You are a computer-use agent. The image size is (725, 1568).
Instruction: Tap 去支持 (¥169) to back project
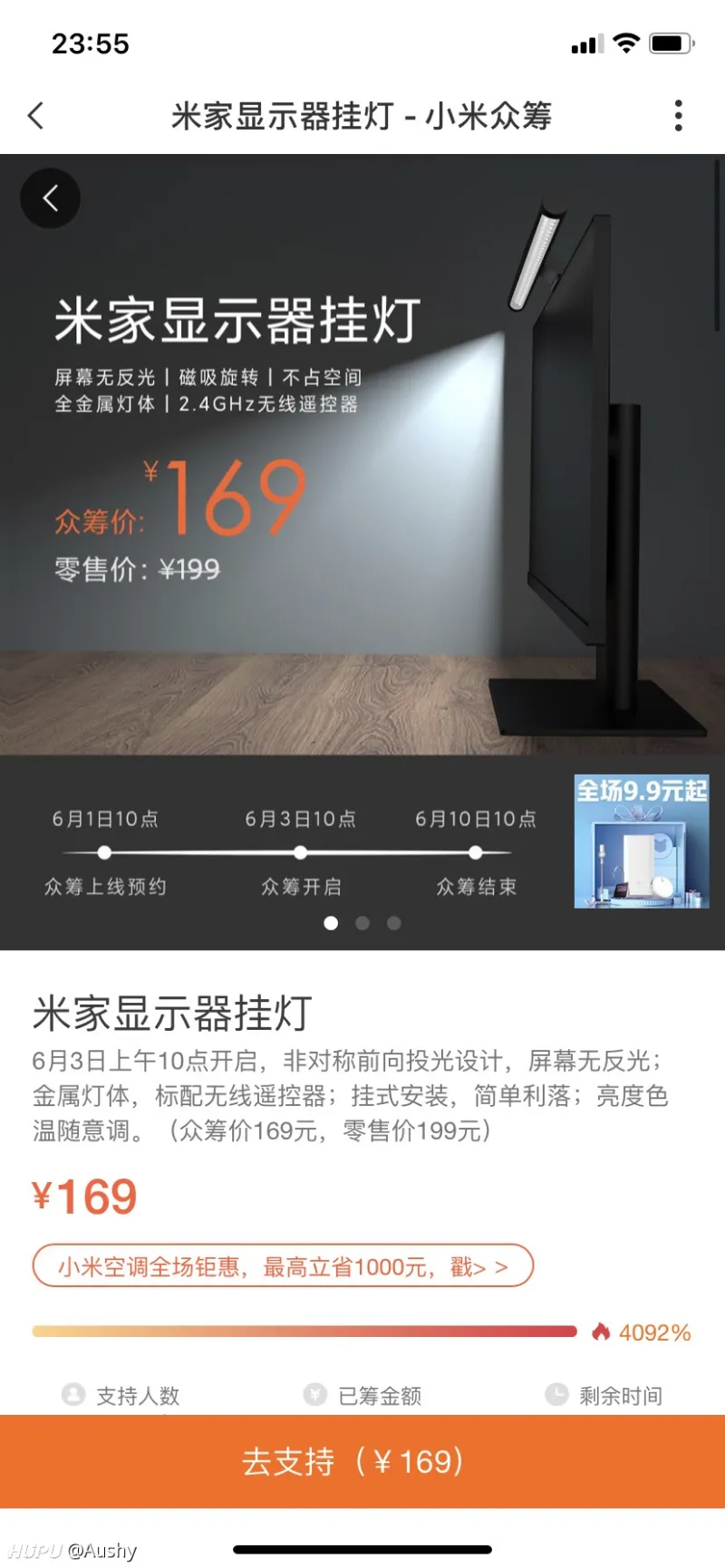[x=362, y=1461]
